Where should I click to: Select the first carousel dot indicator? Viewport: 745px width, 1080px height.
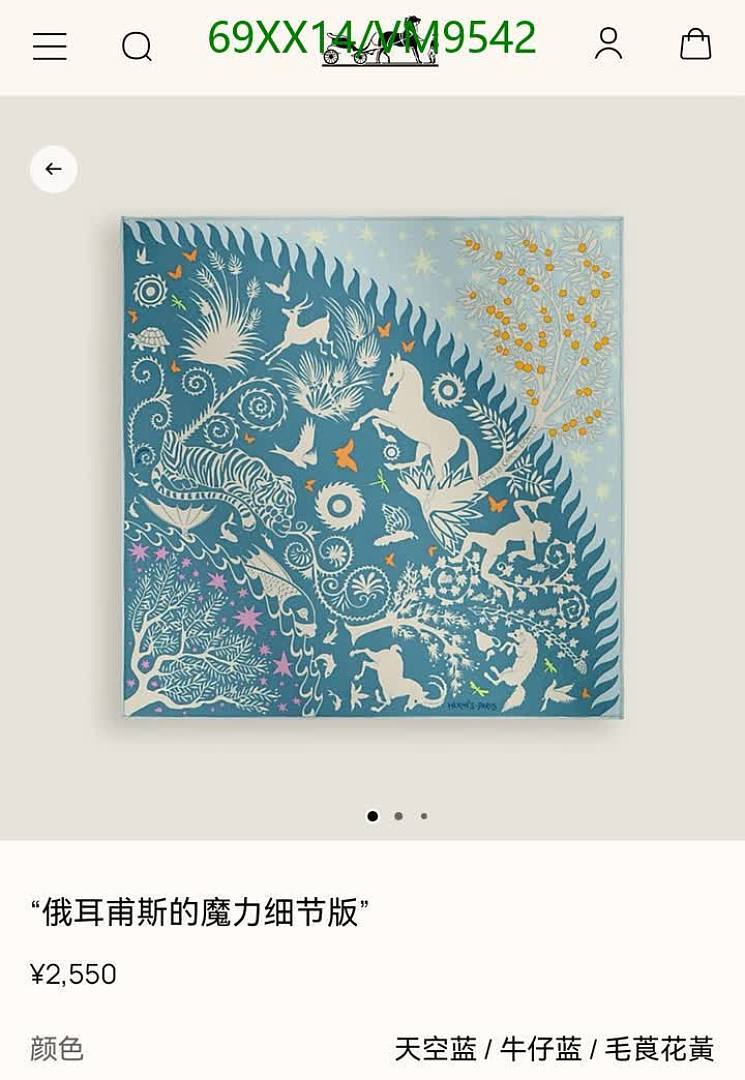(x=372, y=817)
